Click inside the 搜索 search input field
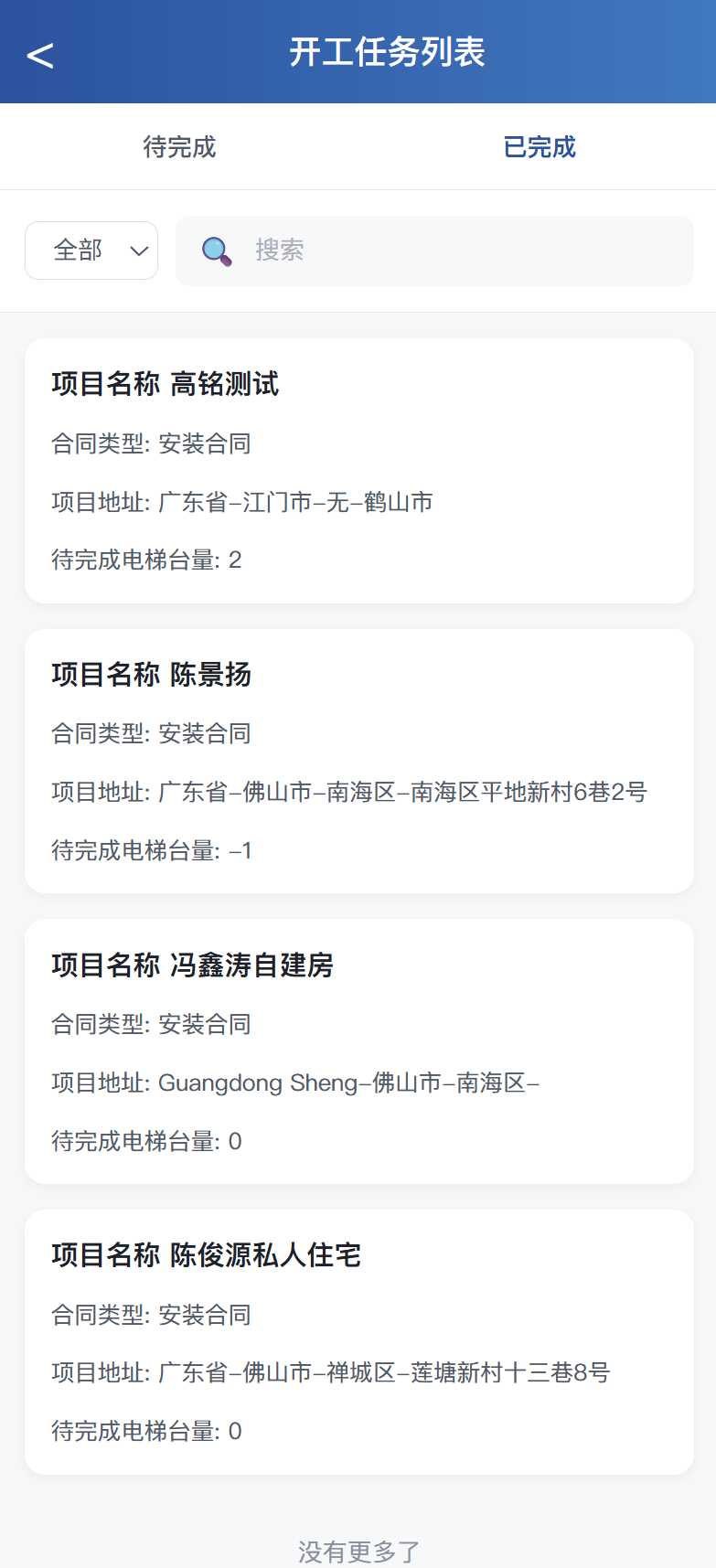This screenshot has height=1568, width=716. click(411, 250)
